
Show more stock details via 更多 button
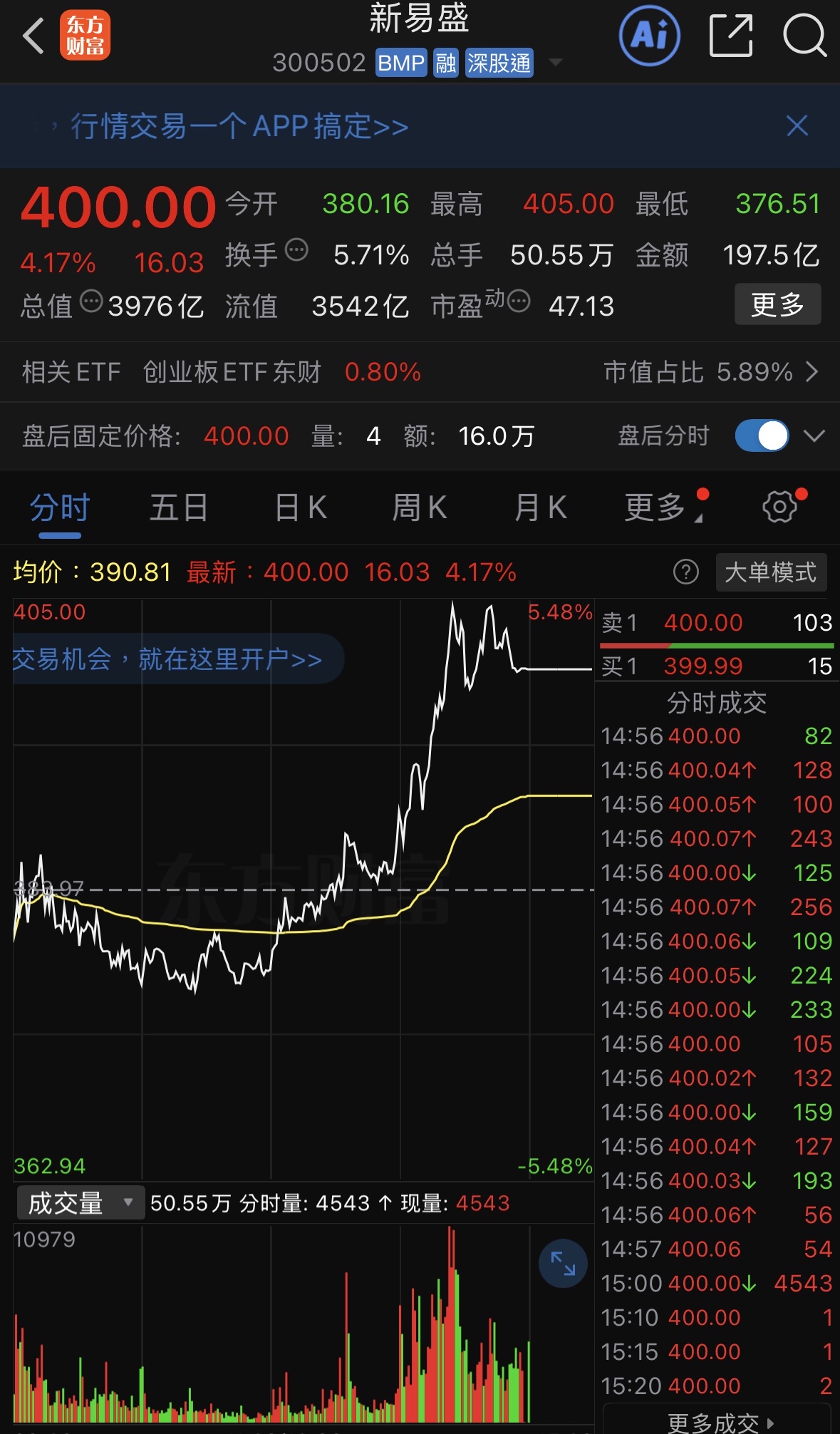click(777, 304)
